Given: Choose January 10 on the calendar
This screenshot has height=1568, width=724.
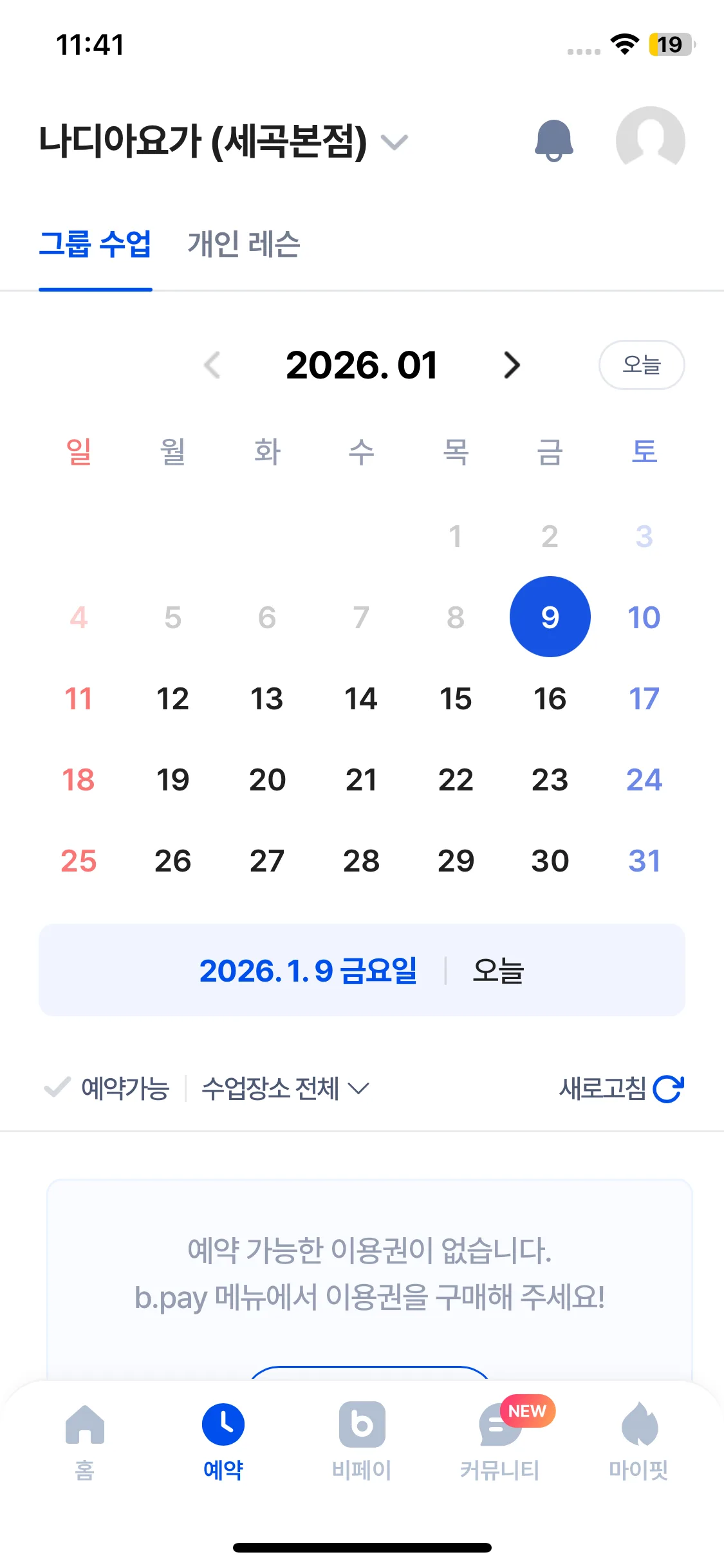Looking at the screenshot, I should pos(644,618).
